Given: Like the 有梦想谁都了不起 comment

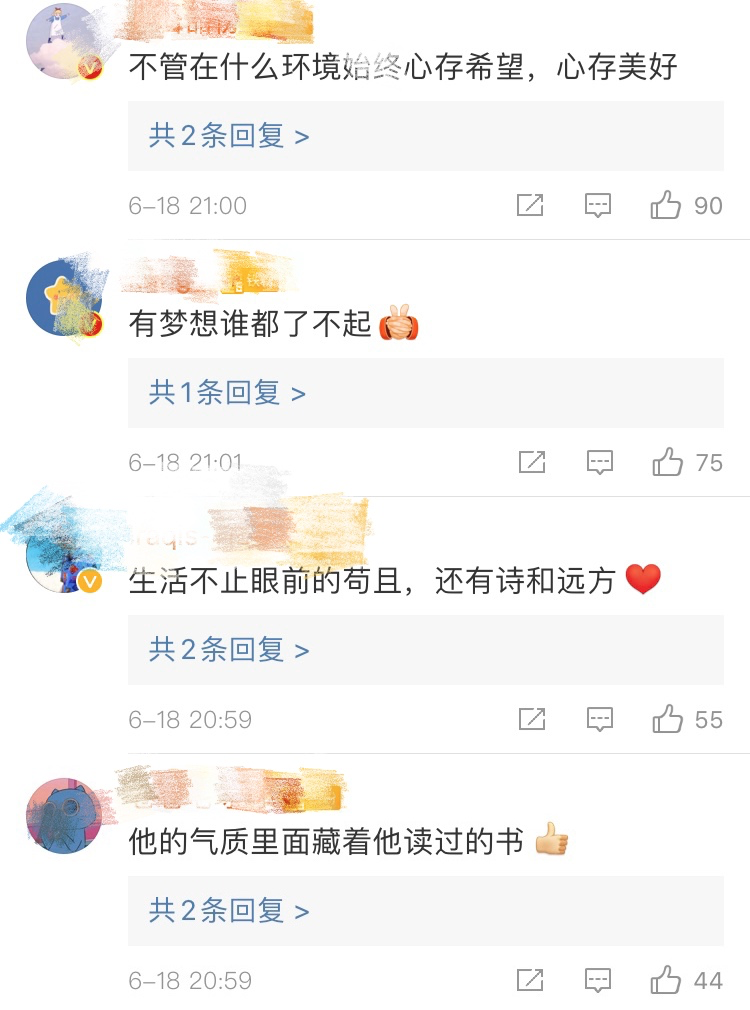Looking at the screenshot, I should [667, 462].
